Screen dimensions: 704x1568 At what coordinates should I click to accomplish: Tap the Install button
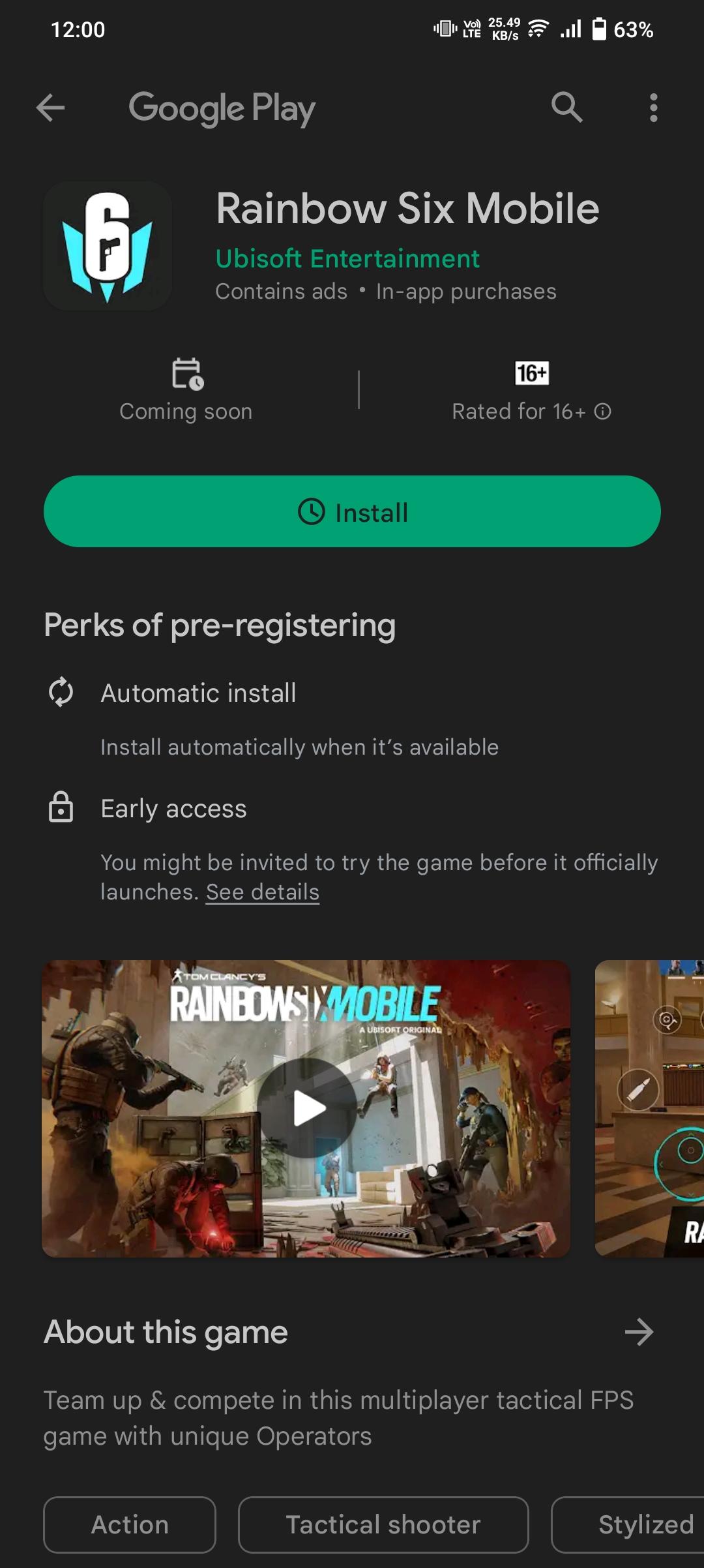coord(352,512)
